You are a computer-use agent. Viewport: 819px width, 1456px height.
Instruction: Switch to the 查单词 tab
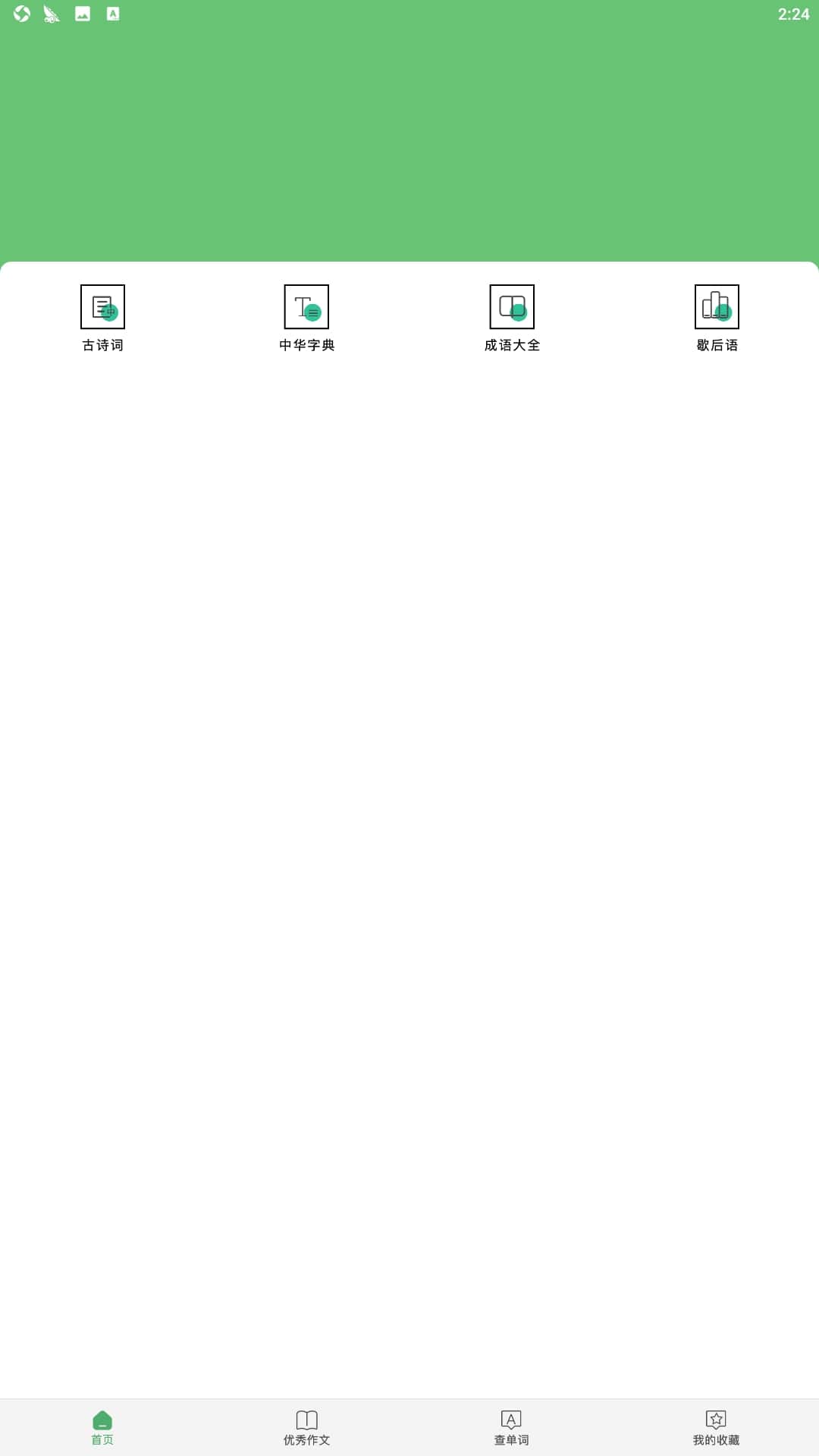click(511, 1427)
